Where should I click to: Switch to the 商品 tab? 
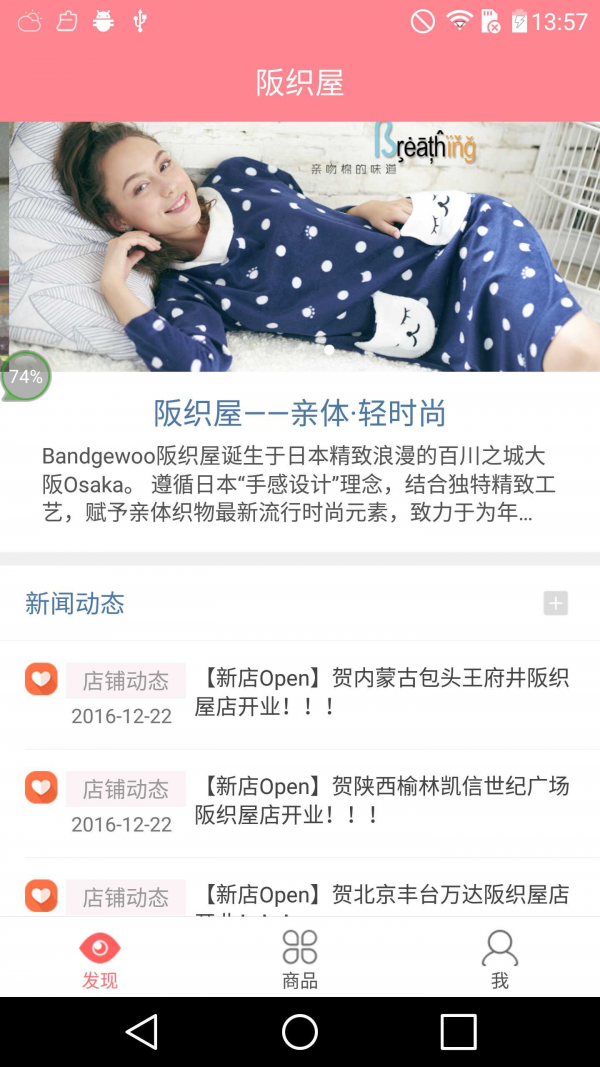point(300,958)
